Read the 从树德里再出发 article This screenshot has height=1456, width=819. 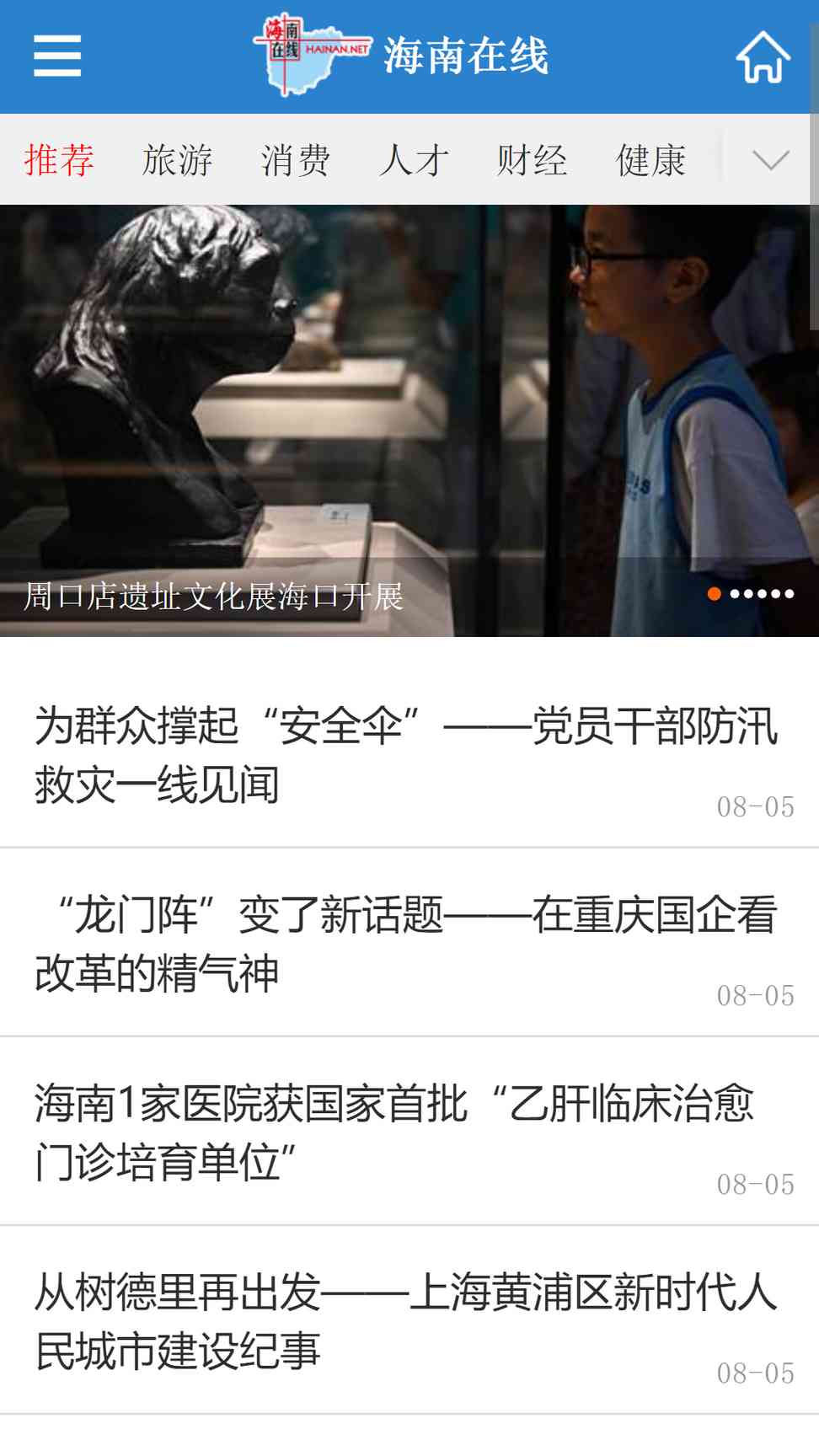(x=409, y=1320)
